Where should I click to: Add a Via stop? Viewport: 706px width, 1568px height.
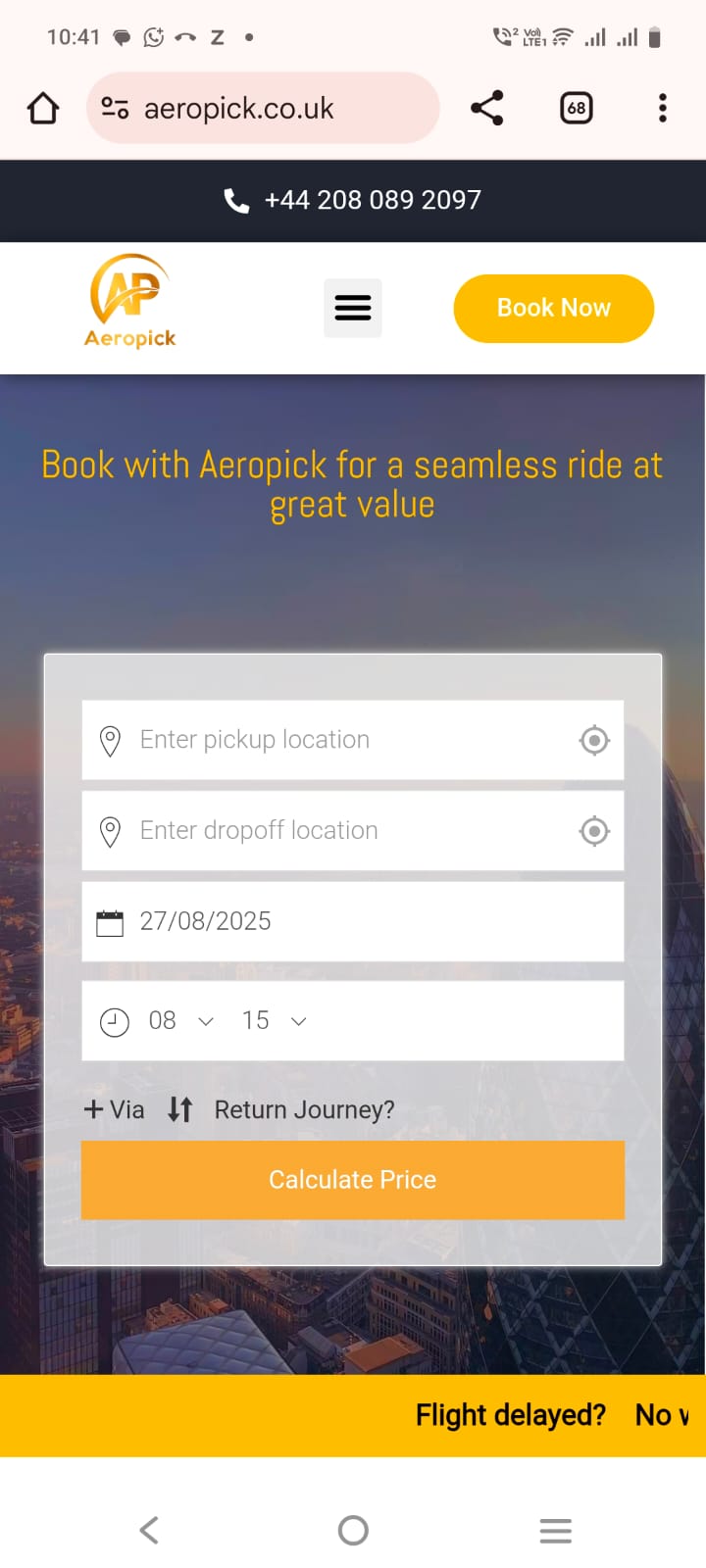(115, 1109)
